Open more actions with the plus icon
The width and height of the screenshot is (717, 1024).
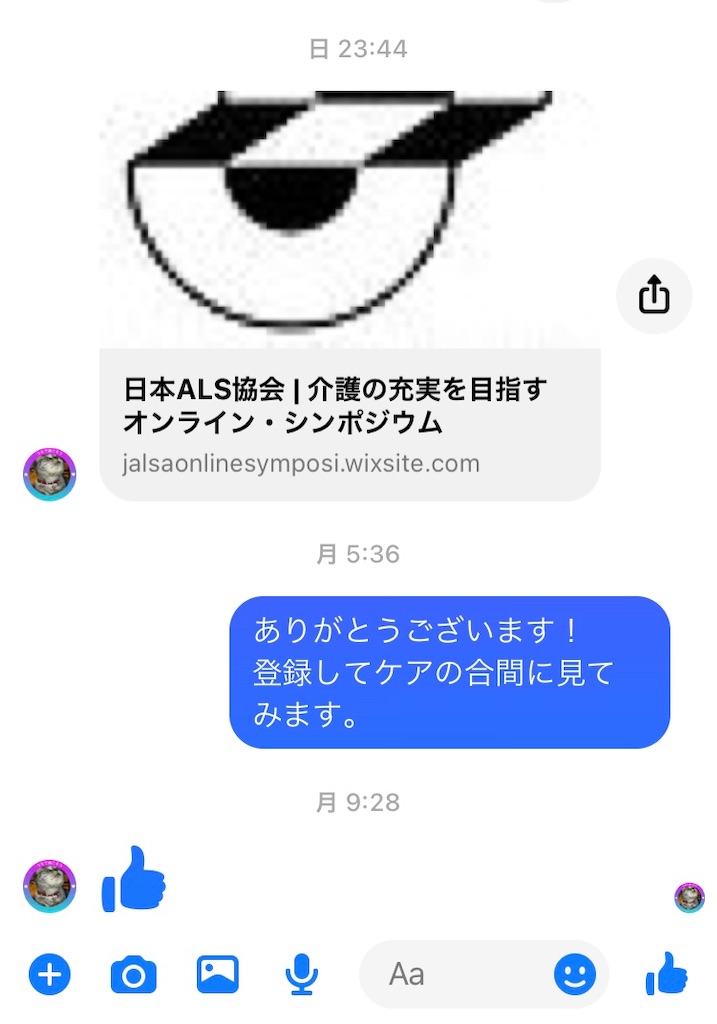[50, 973]
